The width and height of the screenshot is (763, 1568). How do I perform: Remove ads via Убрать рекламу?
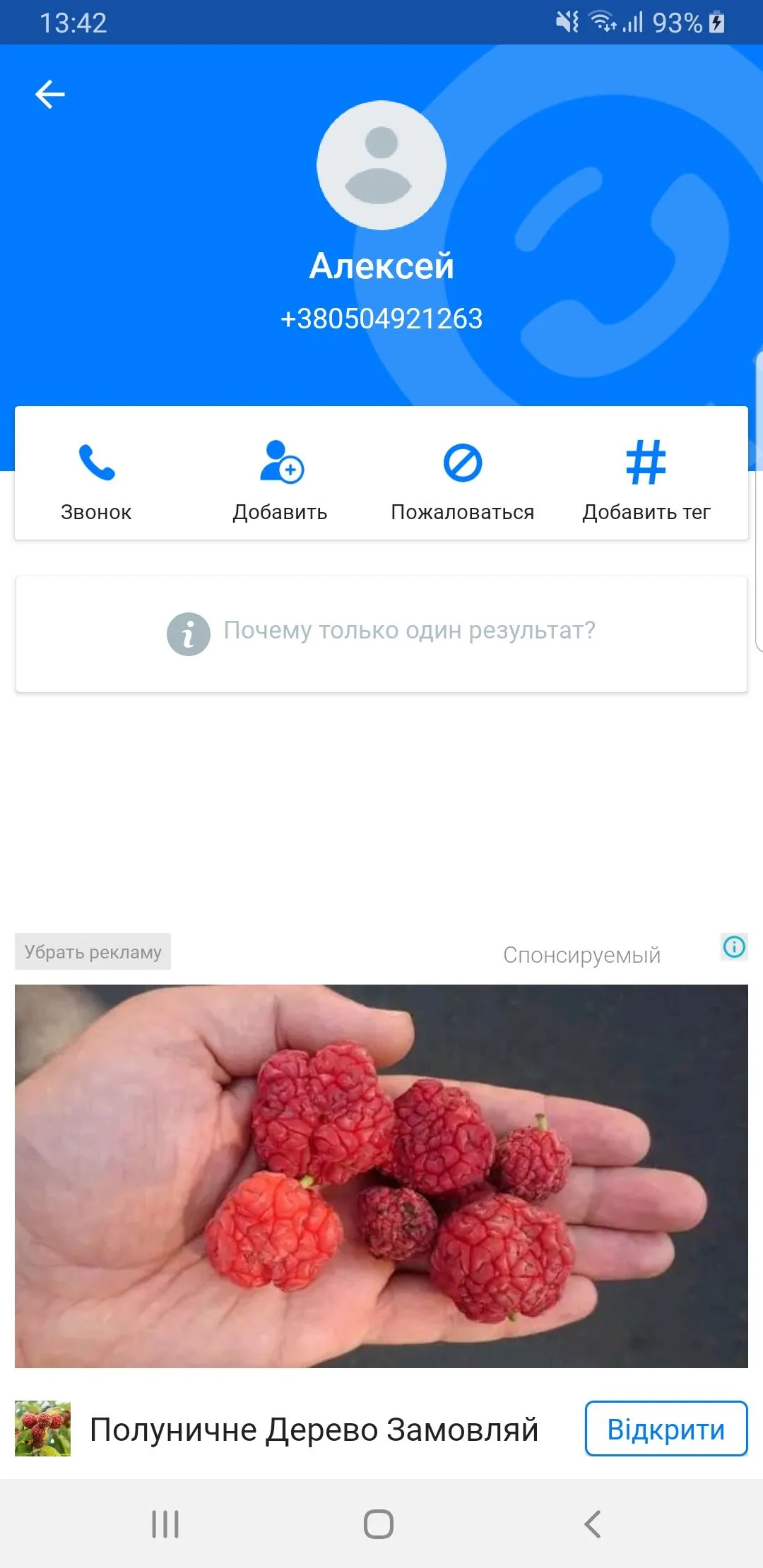coord(93,951)
